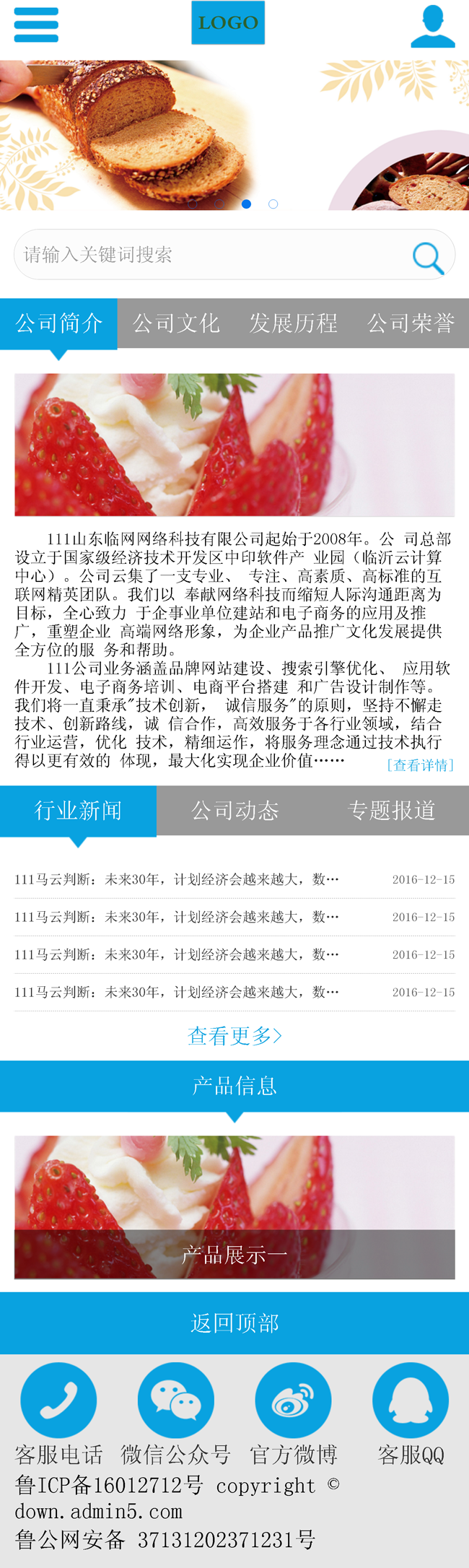Contact support via 客服QQ
469x1568 pixels.
[410, 1401]
